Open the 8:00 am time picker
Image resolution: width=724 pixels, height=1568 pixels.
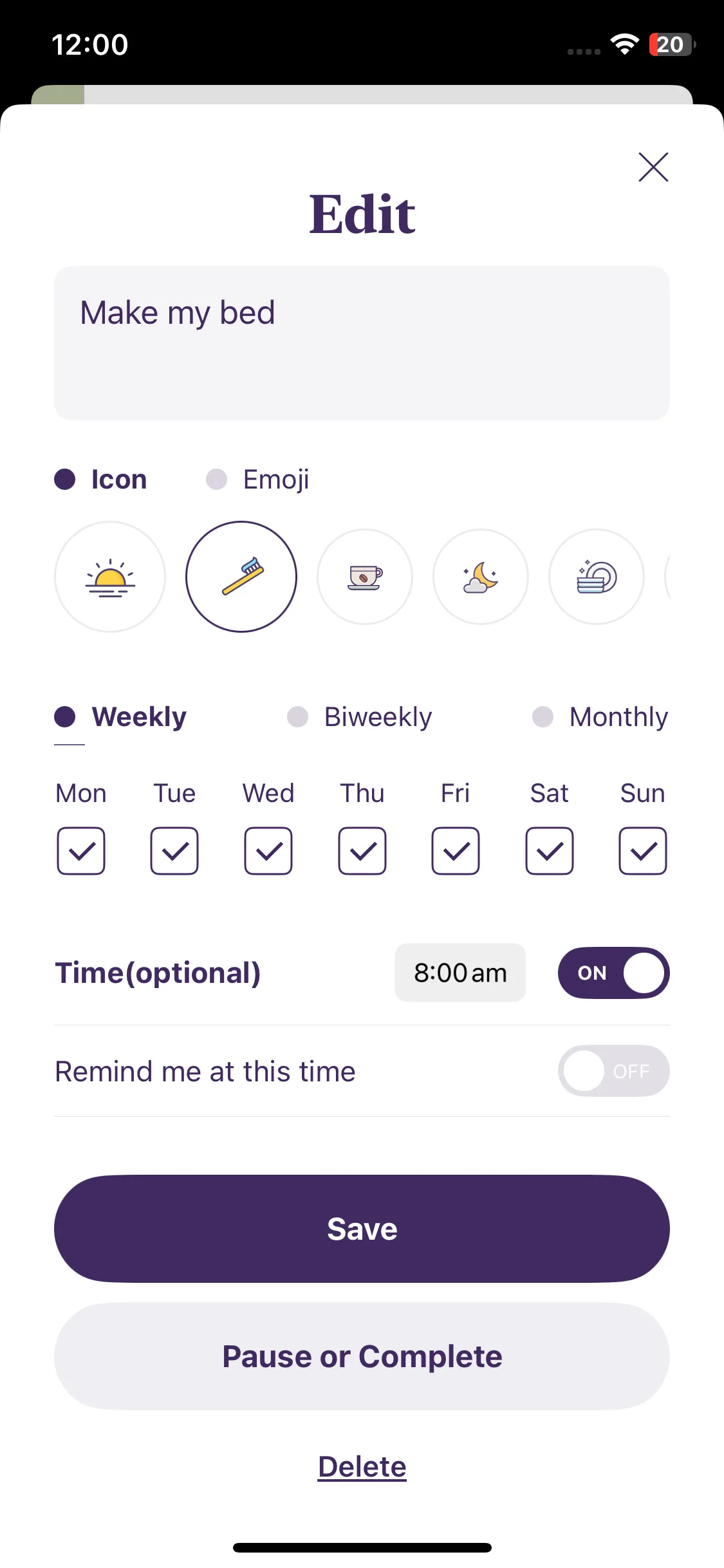460,973
